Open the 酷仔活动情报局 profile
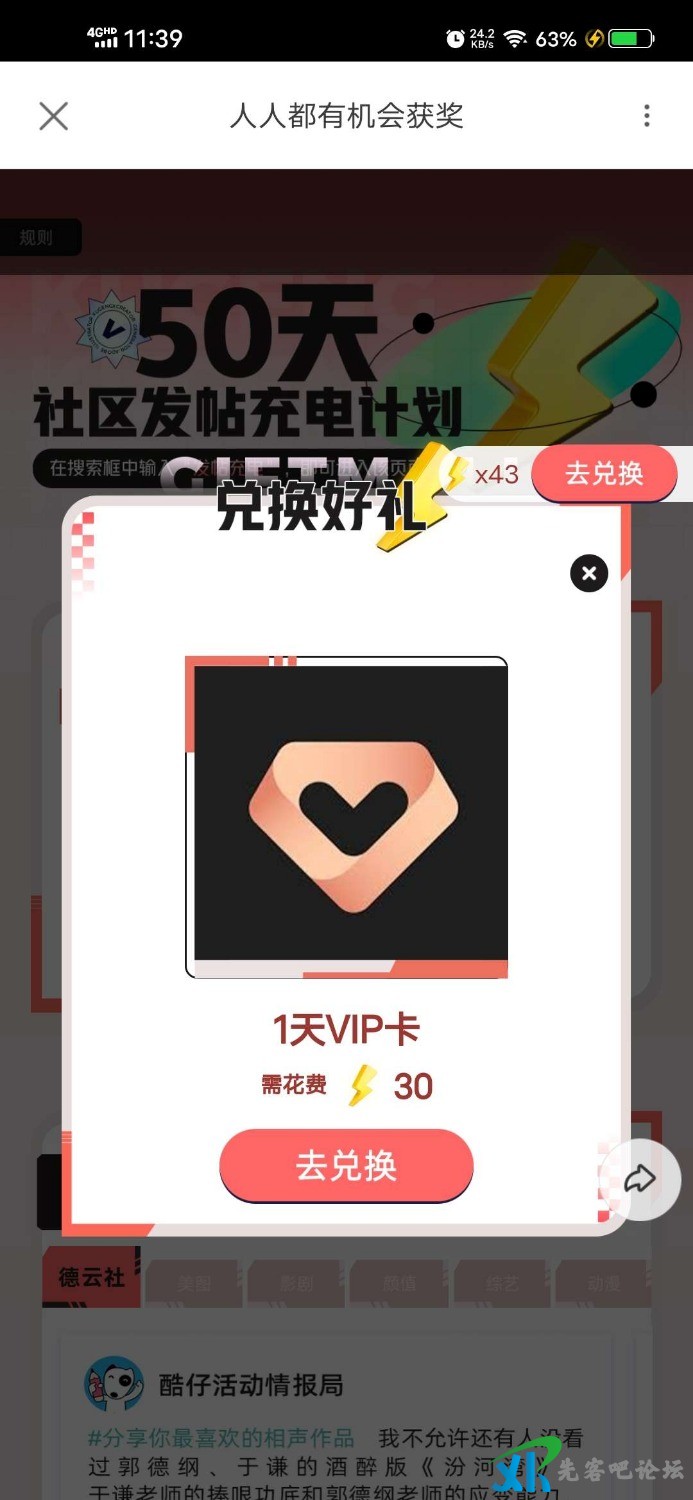 point(250,1385)
